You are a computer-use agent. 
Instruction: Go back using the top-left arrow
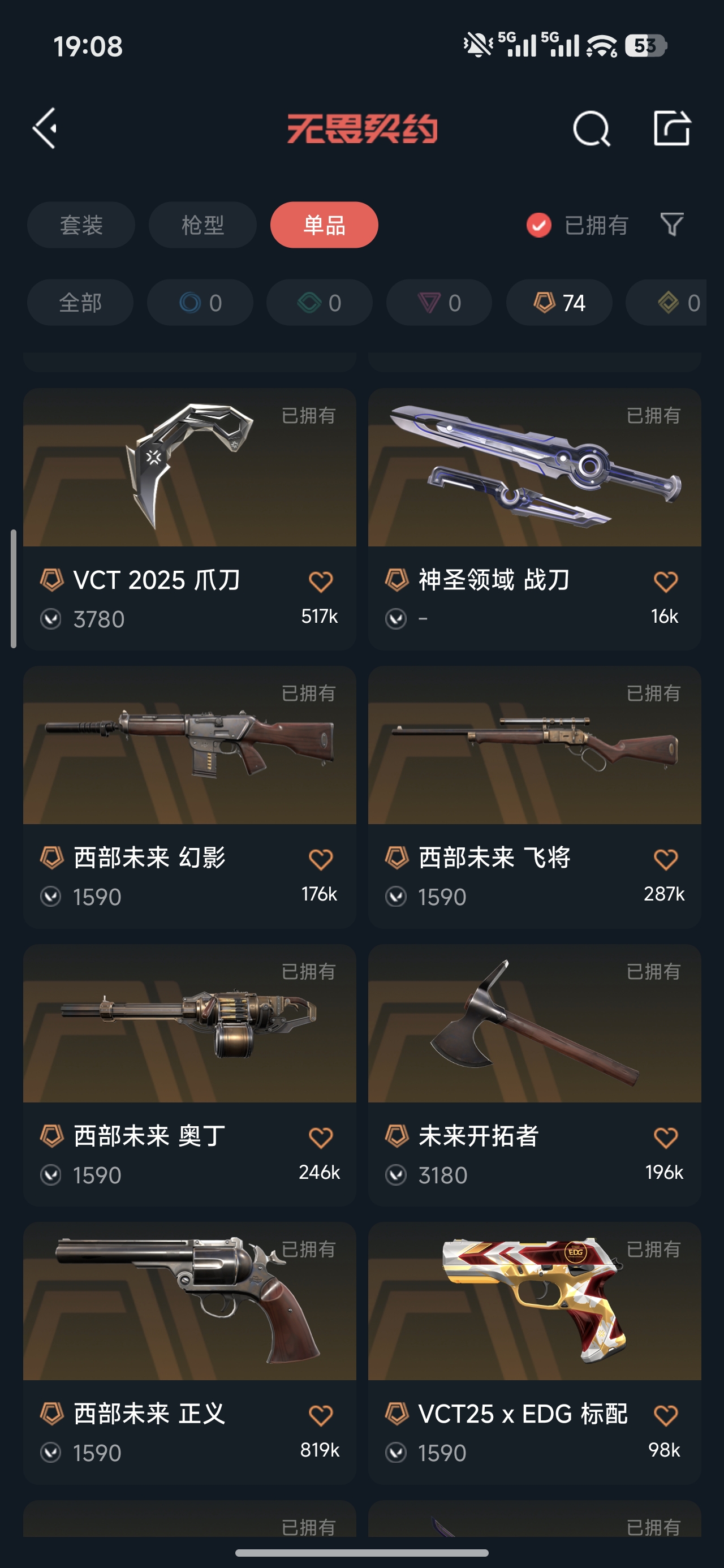pos(45,128)
